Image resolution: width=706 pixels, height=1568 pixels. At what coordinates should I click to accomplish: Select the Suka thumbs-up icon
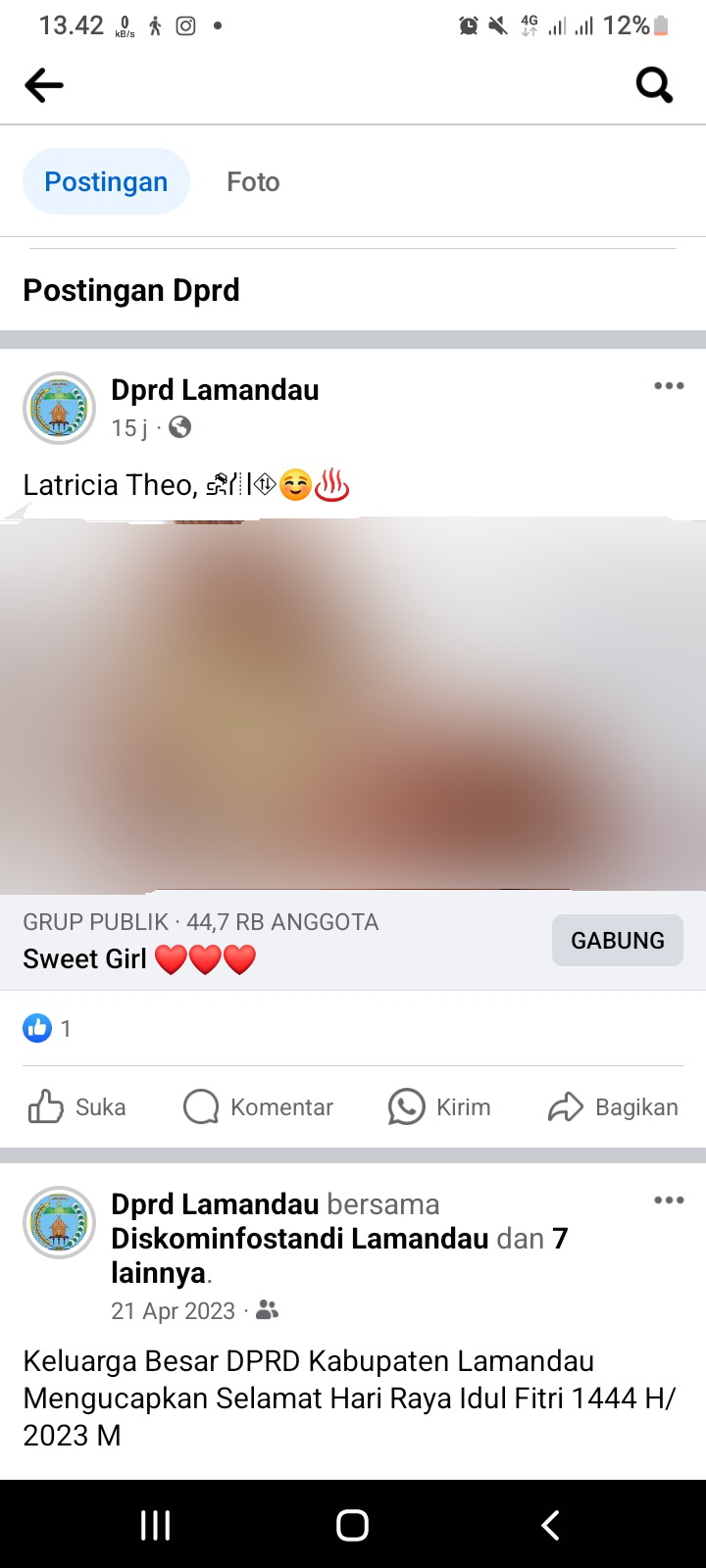(x=44, y=1106)
